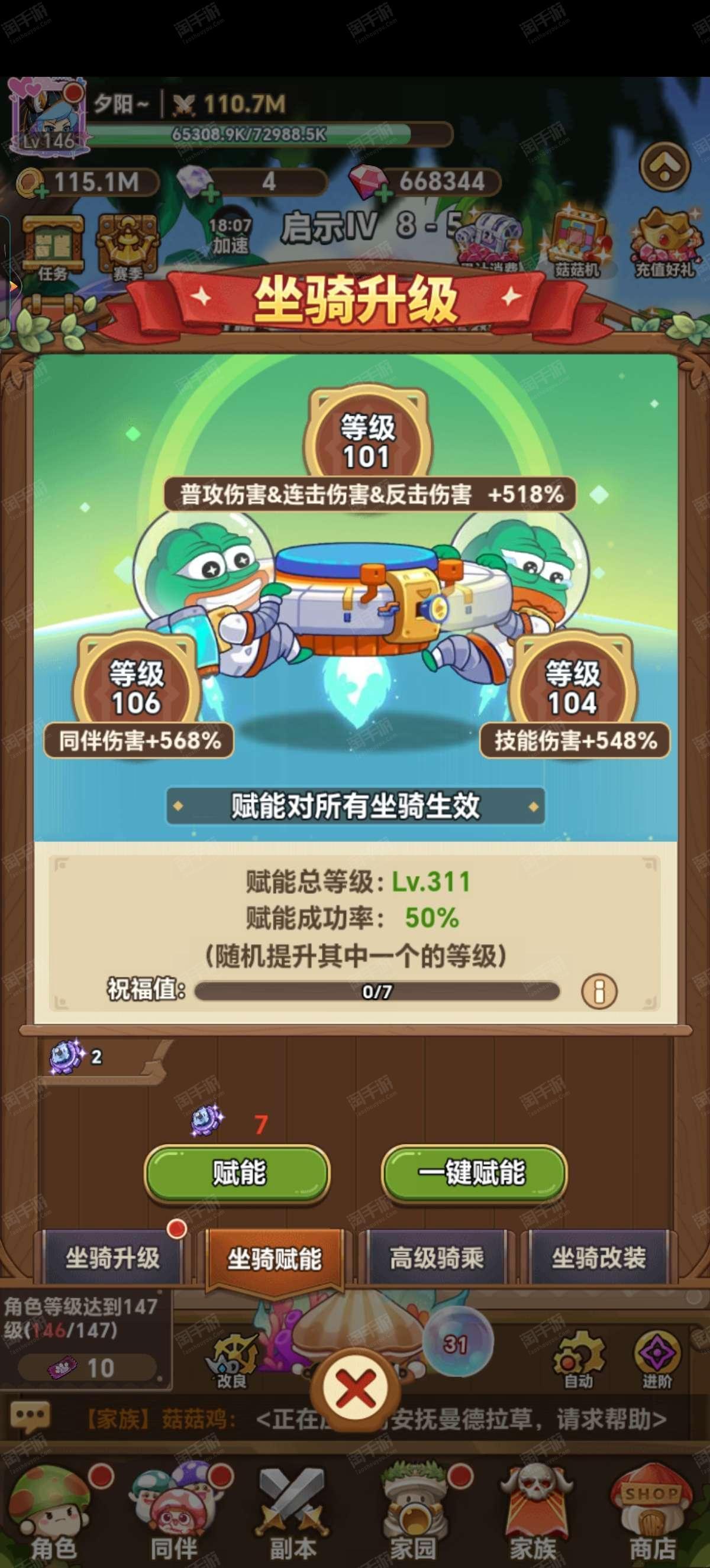Close the mount panel with the red X

(x=356, y=1391)
